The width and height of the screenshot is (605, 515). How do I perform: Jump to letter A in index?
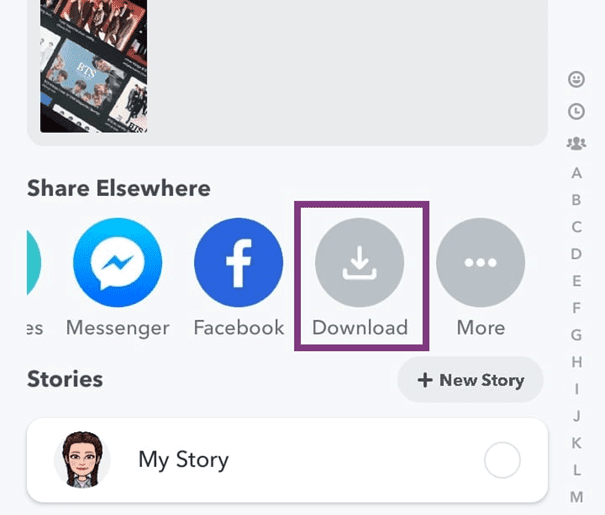tap(576, 173)
